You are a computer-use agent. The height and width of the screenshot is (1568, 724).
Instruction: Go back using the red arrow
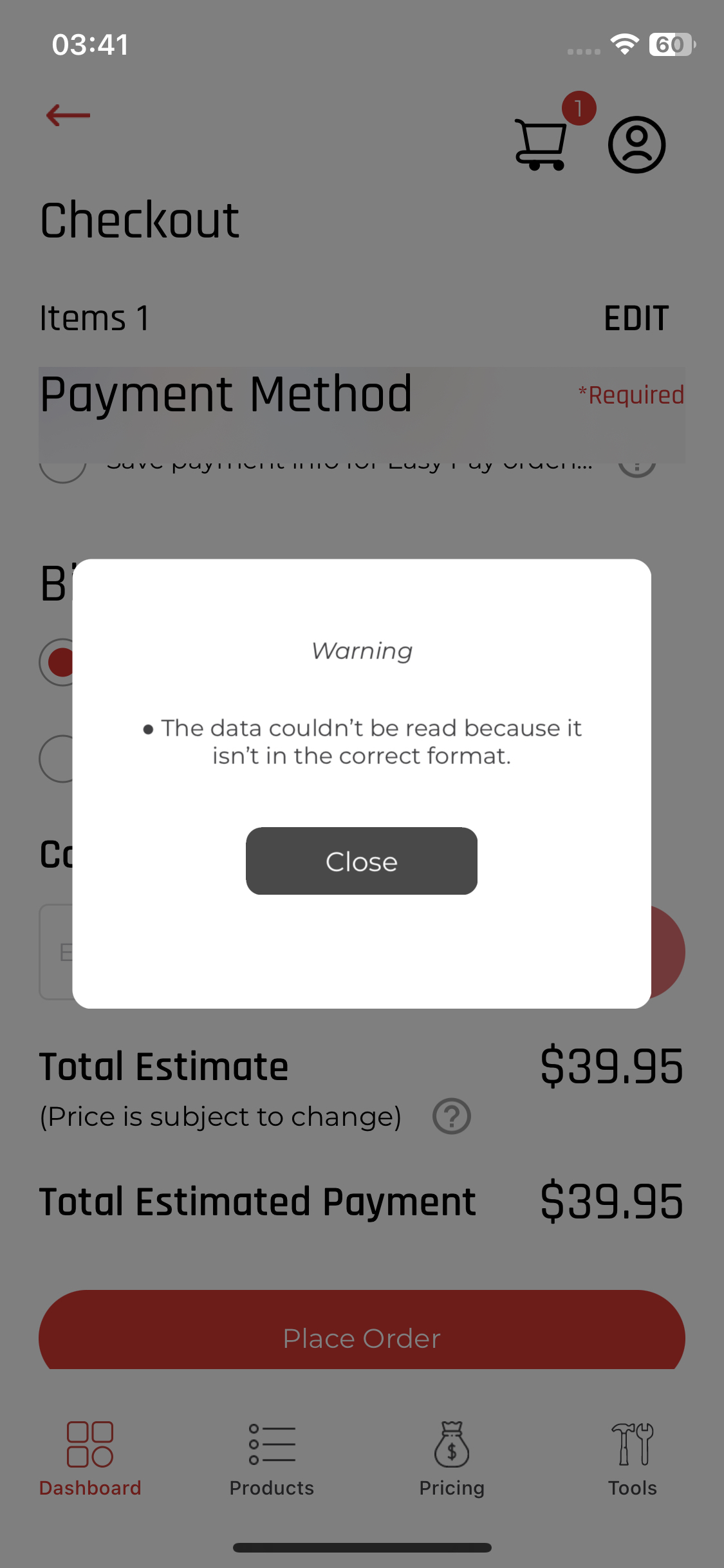(68, 116)
